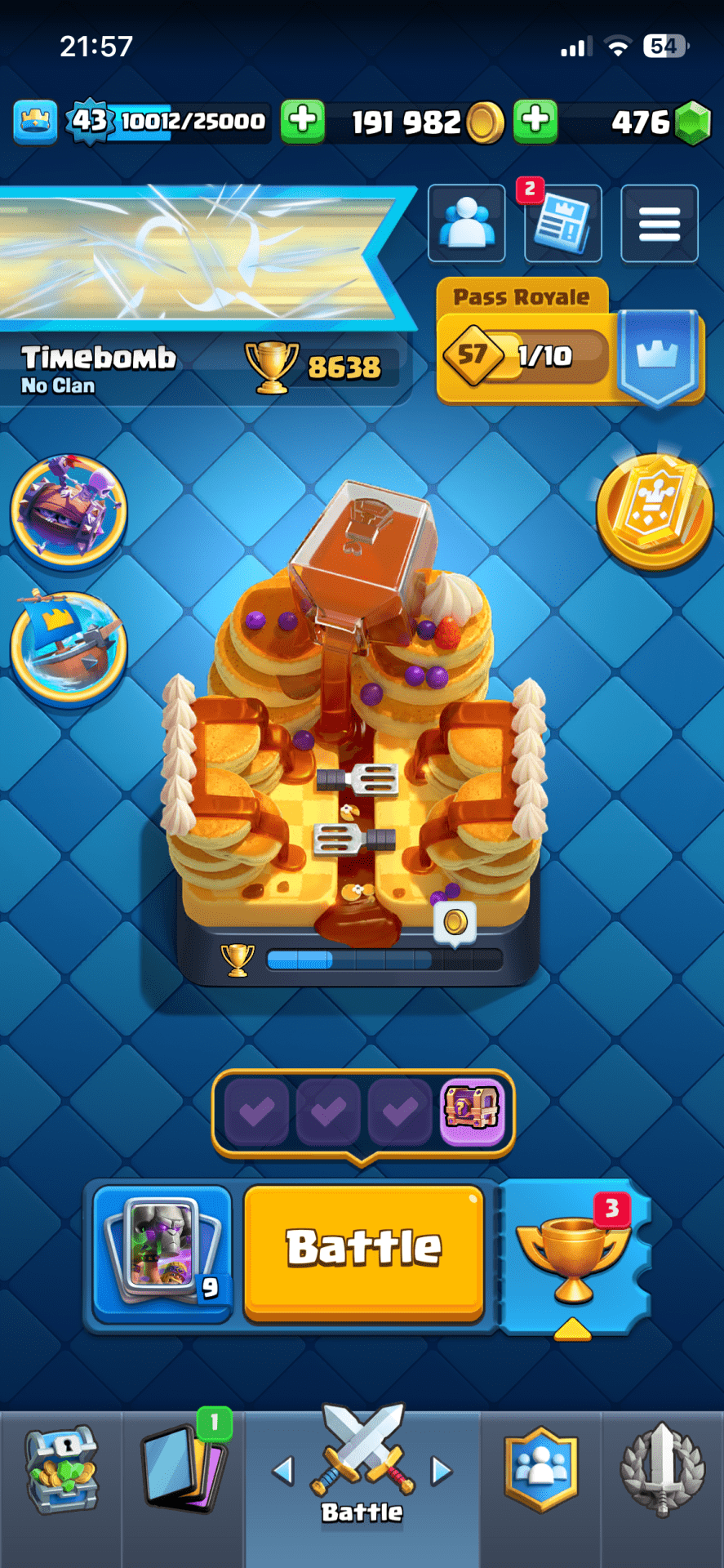Add gold with the plus button beside the experience bar
Viewport: 724px width, 1568px height.
[x=303, y=121]
